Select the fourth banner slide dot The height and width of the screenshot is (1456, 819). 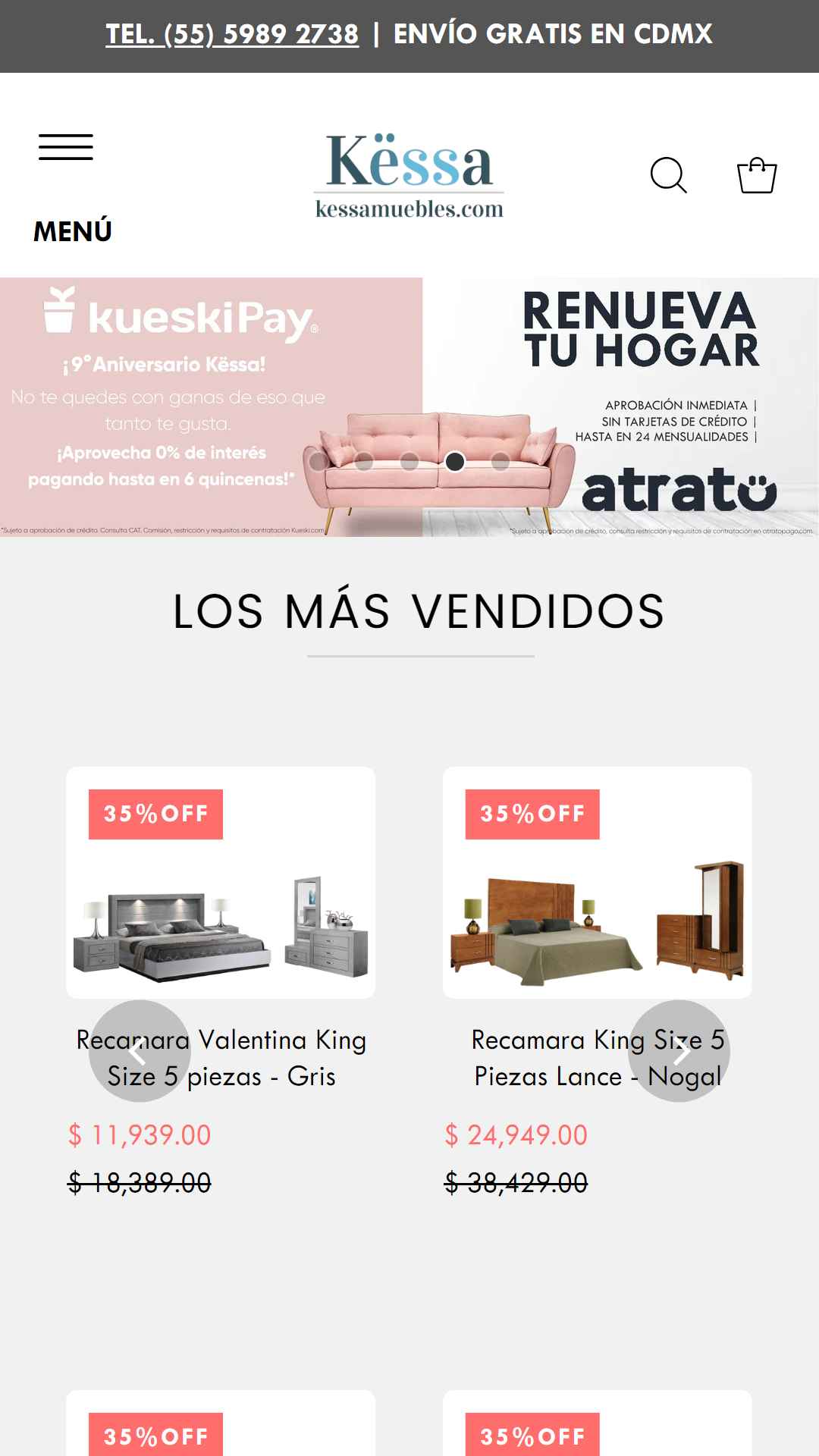pos(455,461)
